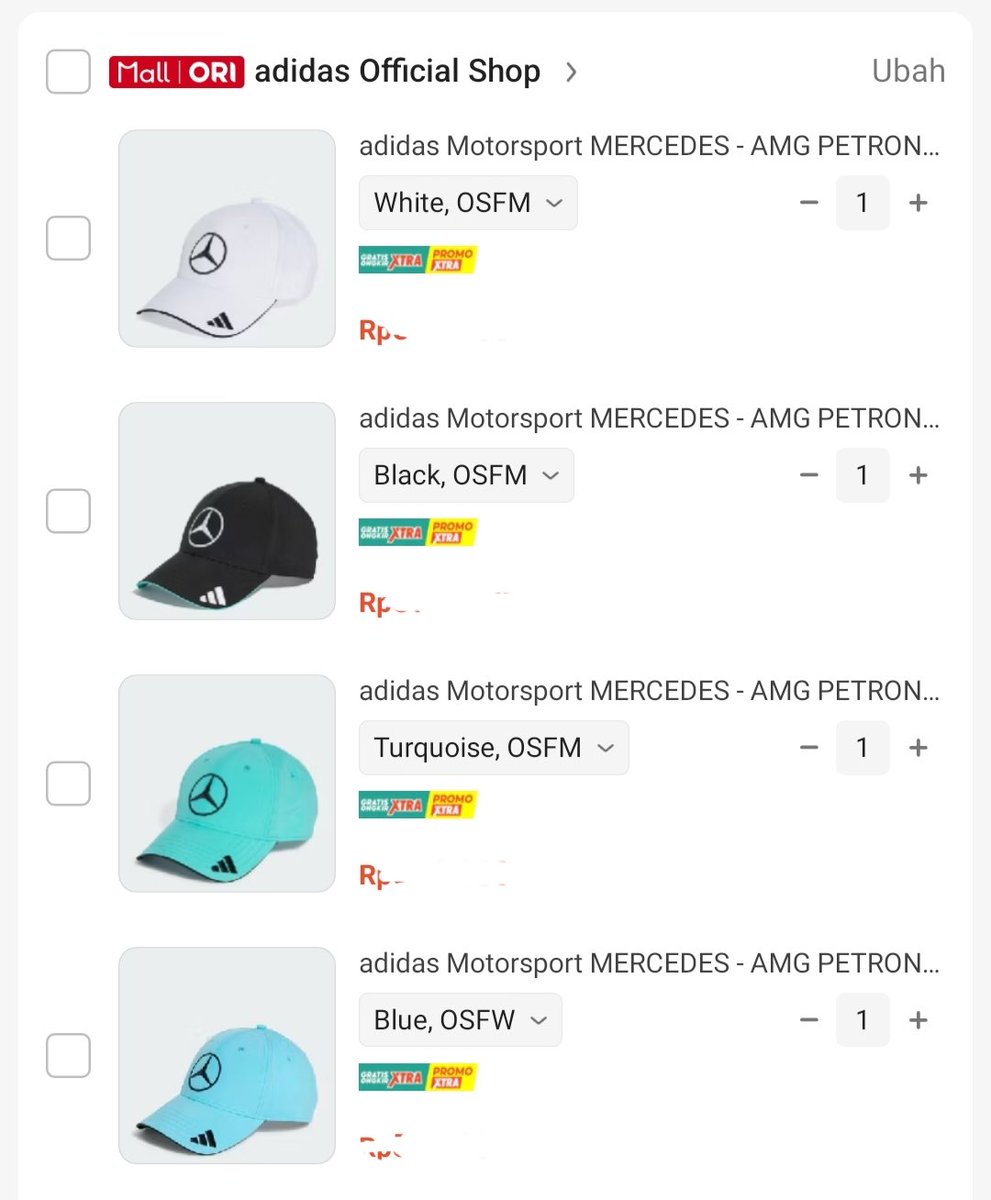View the Black cap product image
This screenshot has width=991, height=1200.
click(x=227, y=511)
